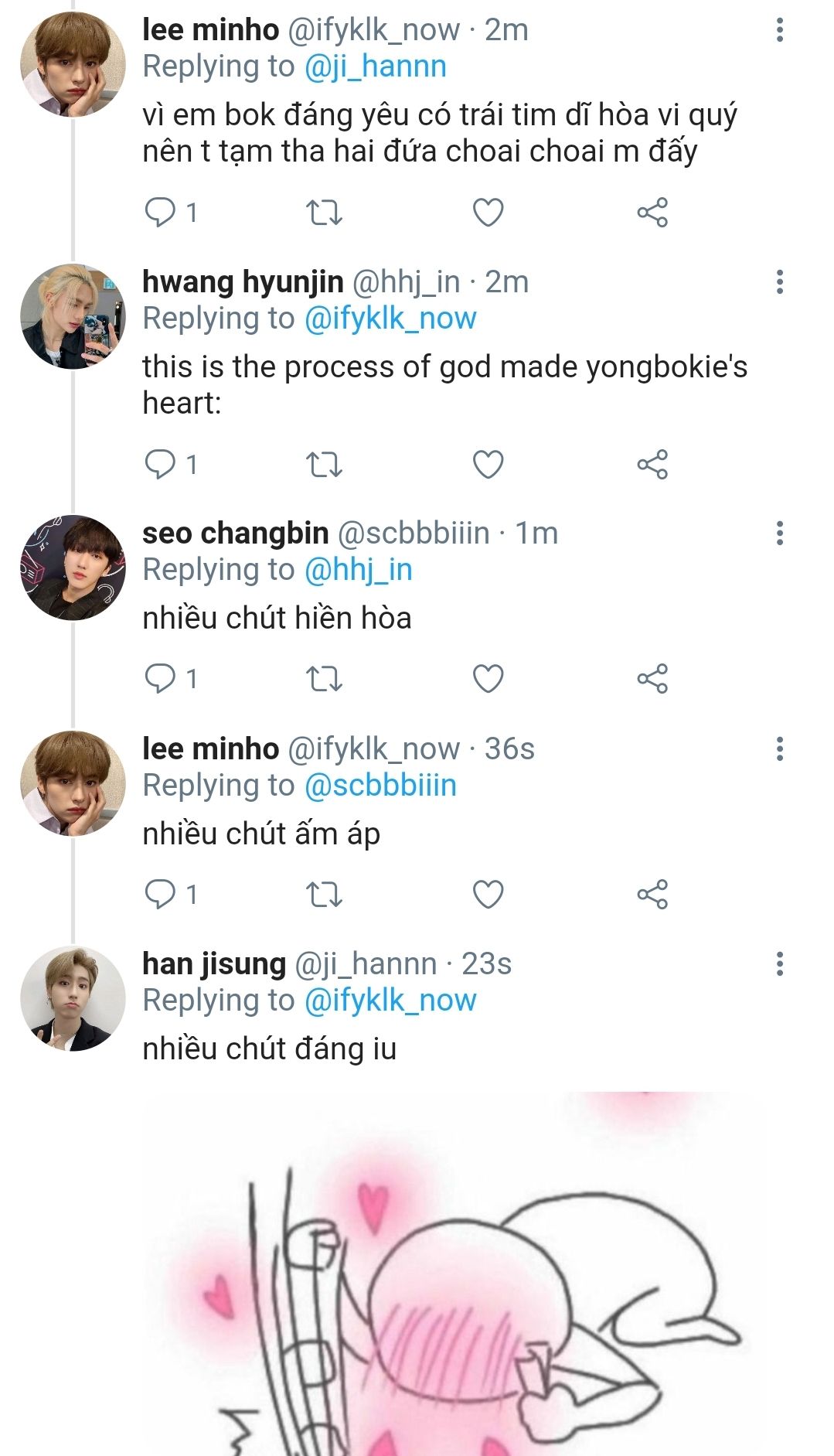
Task: Like seo changbin's 'nhiều chút hiền hòa' tweet
Action: tap(488, 679)
